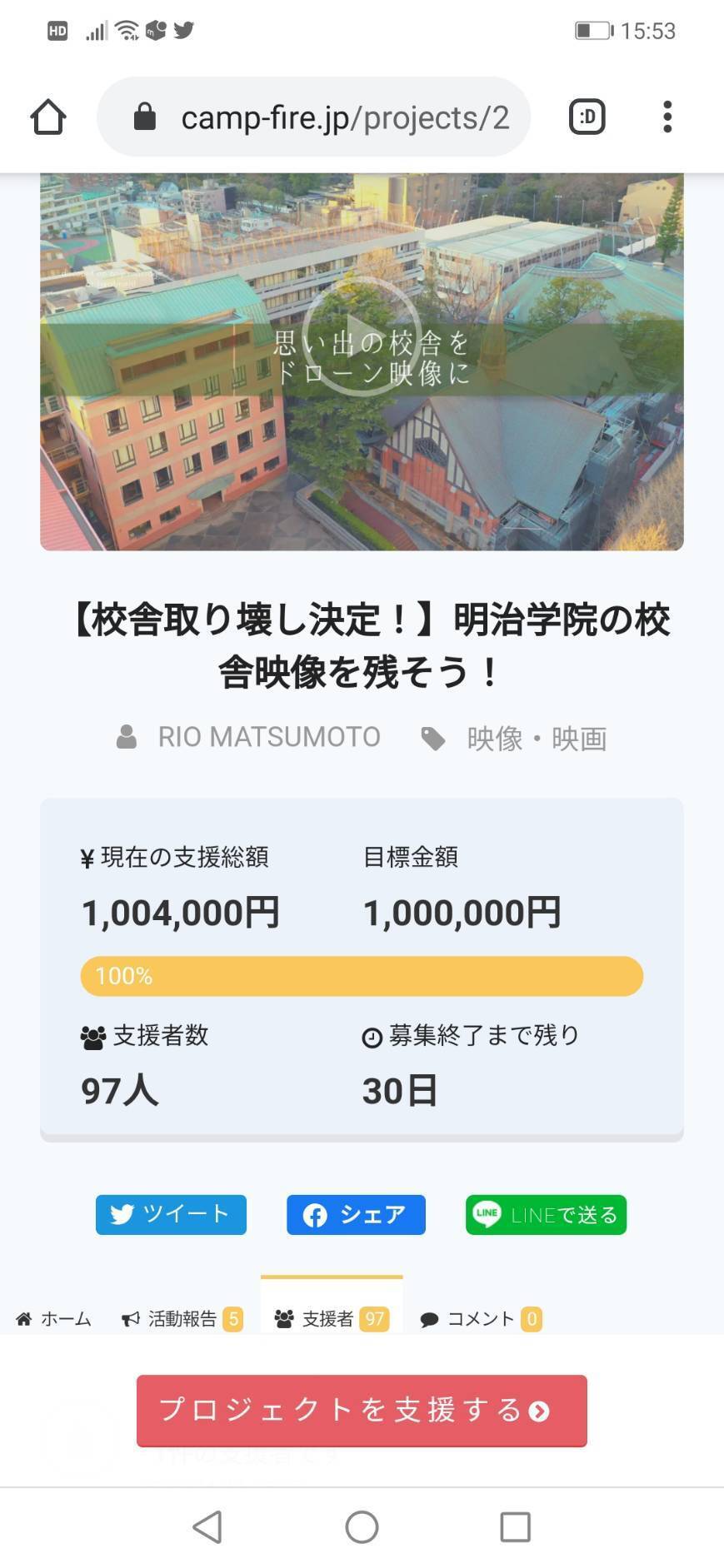This screenshot has height=1568, width=724.
Task: Open the browser tab switcher
Action: click(587, 117)
